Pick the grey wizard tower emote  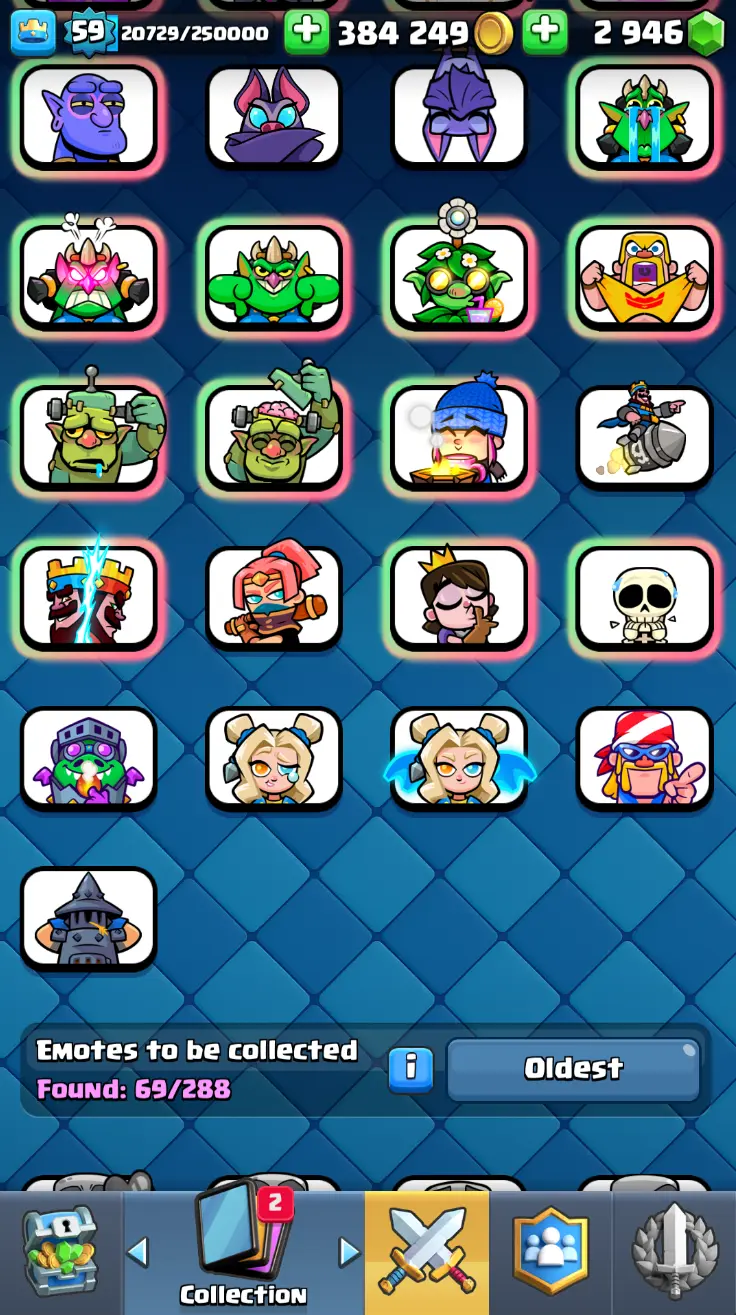(88, 918)
